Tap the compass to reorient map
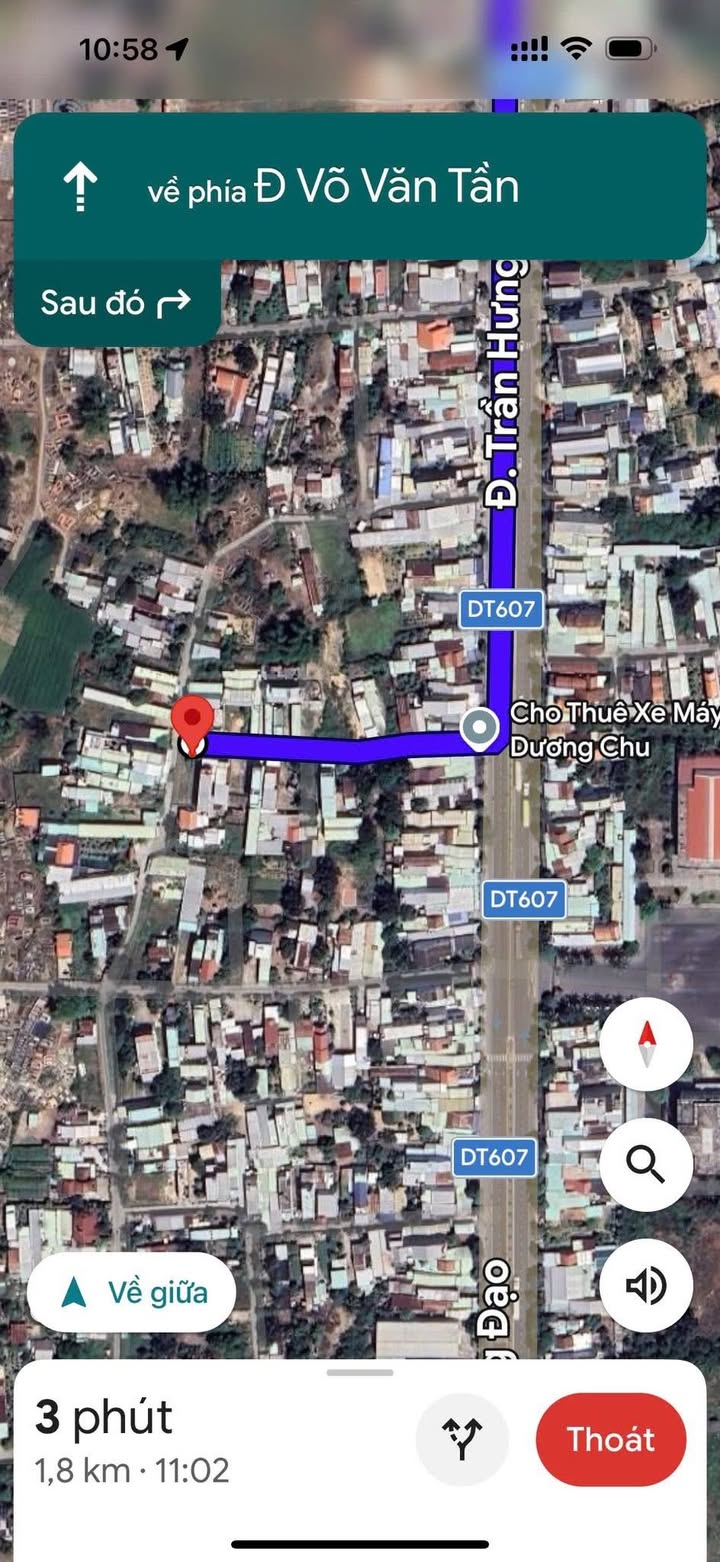Image resolution: width=720 pixels, height=1562 pixels. tap(646, 1044)
